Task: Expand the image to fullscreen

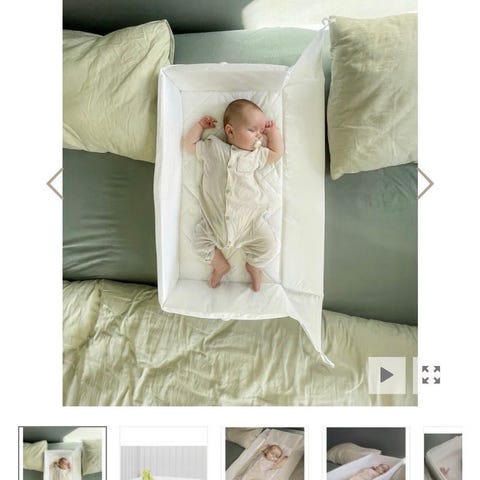Action: 431,375
